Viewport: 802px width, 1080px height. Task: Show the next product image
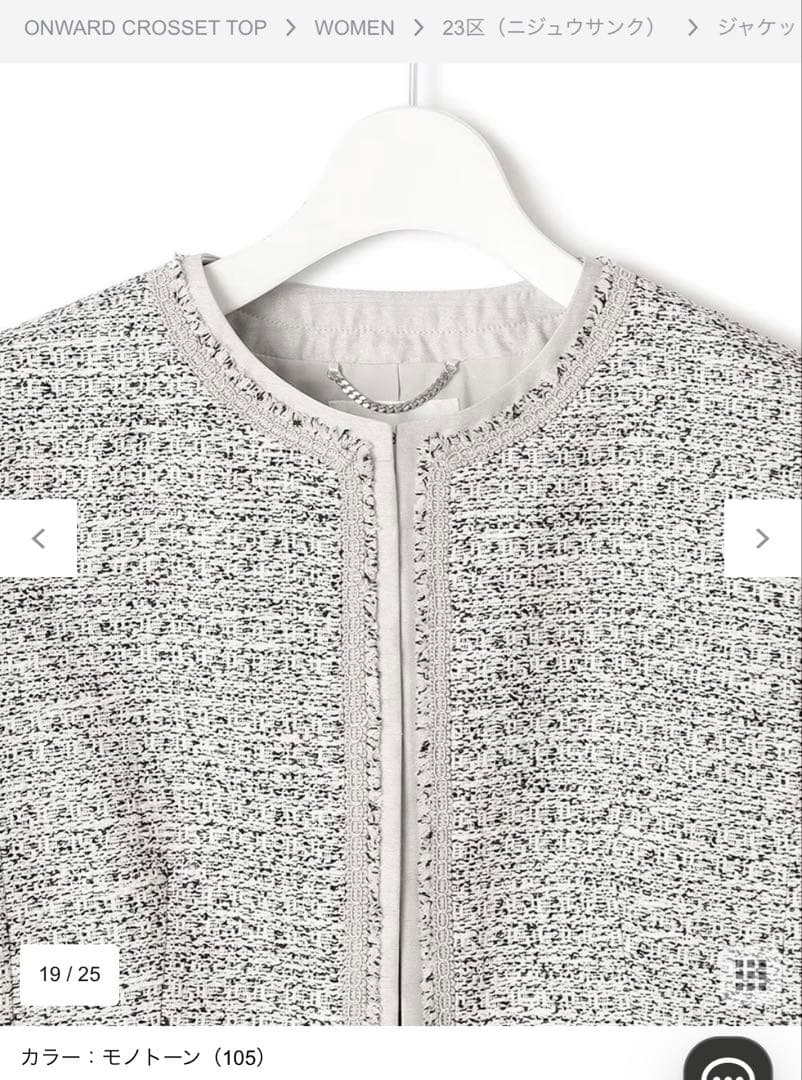(763, 539)
